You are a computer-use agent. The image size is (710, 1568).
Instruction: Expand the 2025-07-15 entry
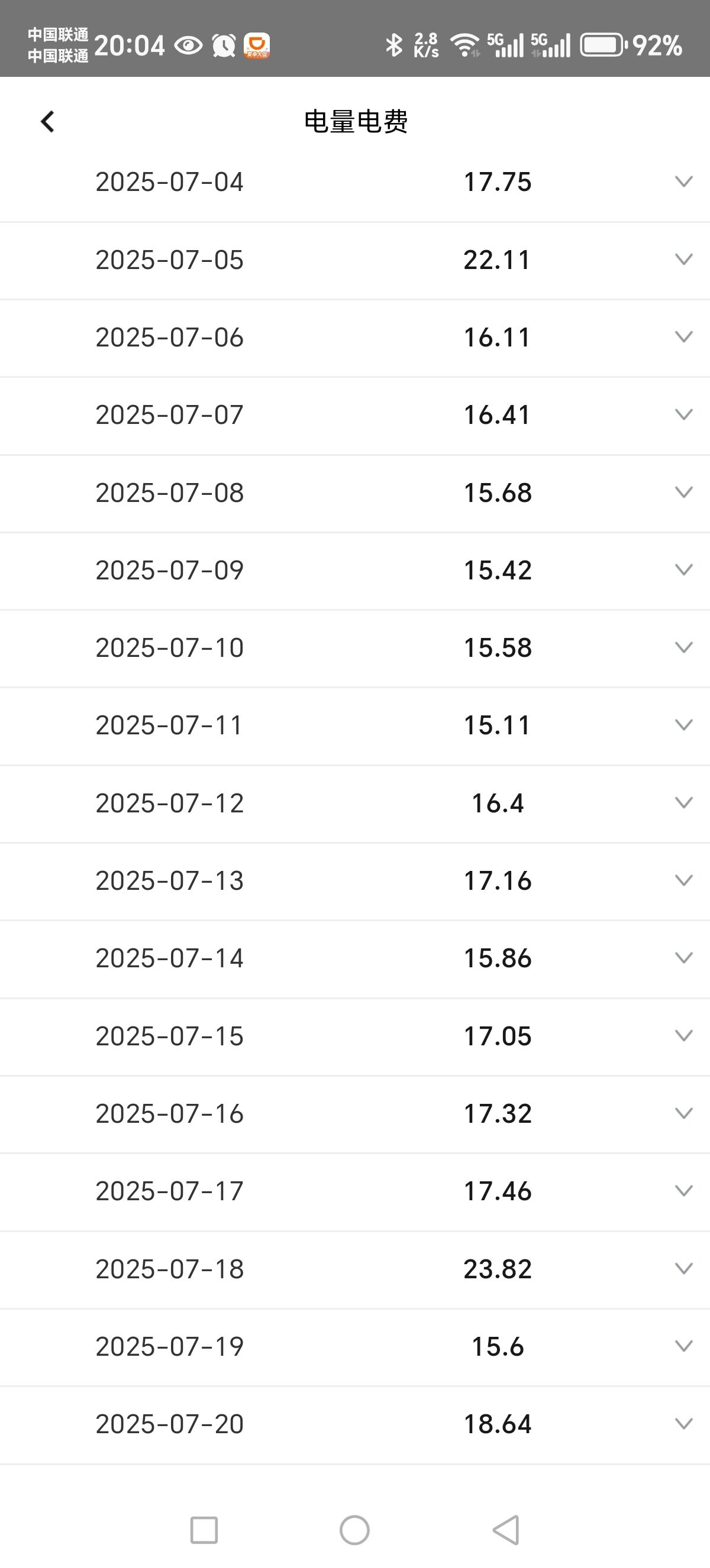pos(684,1035)
